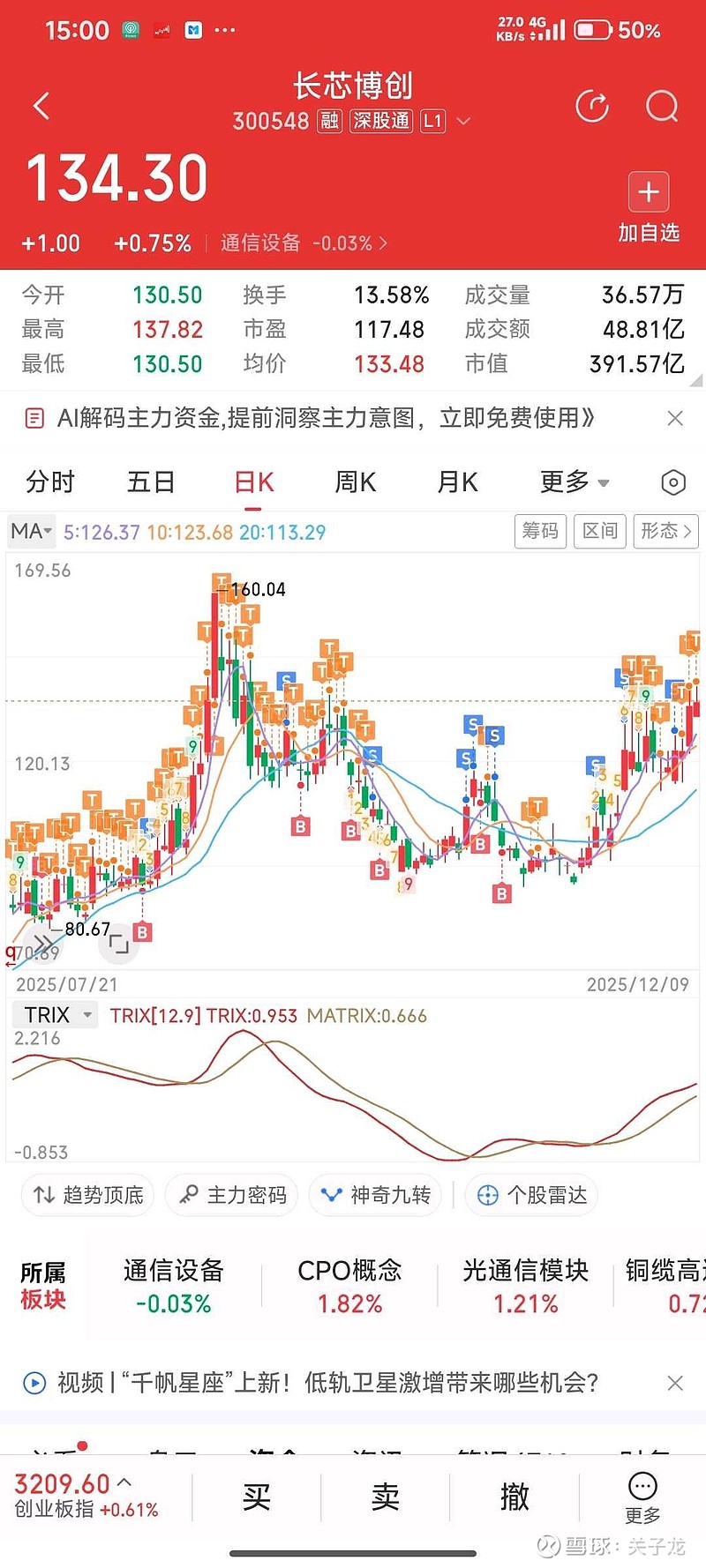Expand the 更多 chart period dropdown
706x1568 pixels.
[x=574, y=482]
